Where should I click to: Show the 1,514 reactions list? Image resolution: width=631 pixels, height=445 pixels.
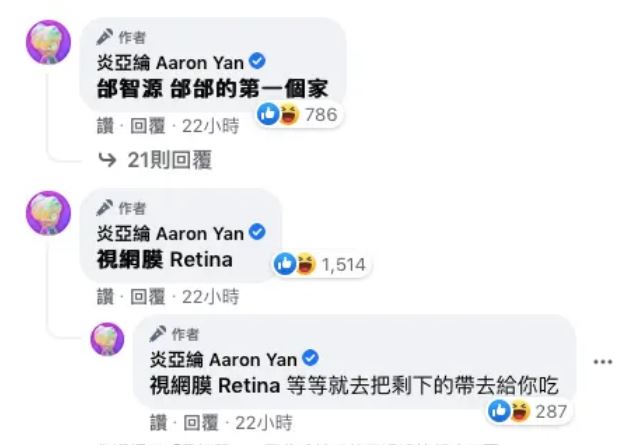[321, 264]
